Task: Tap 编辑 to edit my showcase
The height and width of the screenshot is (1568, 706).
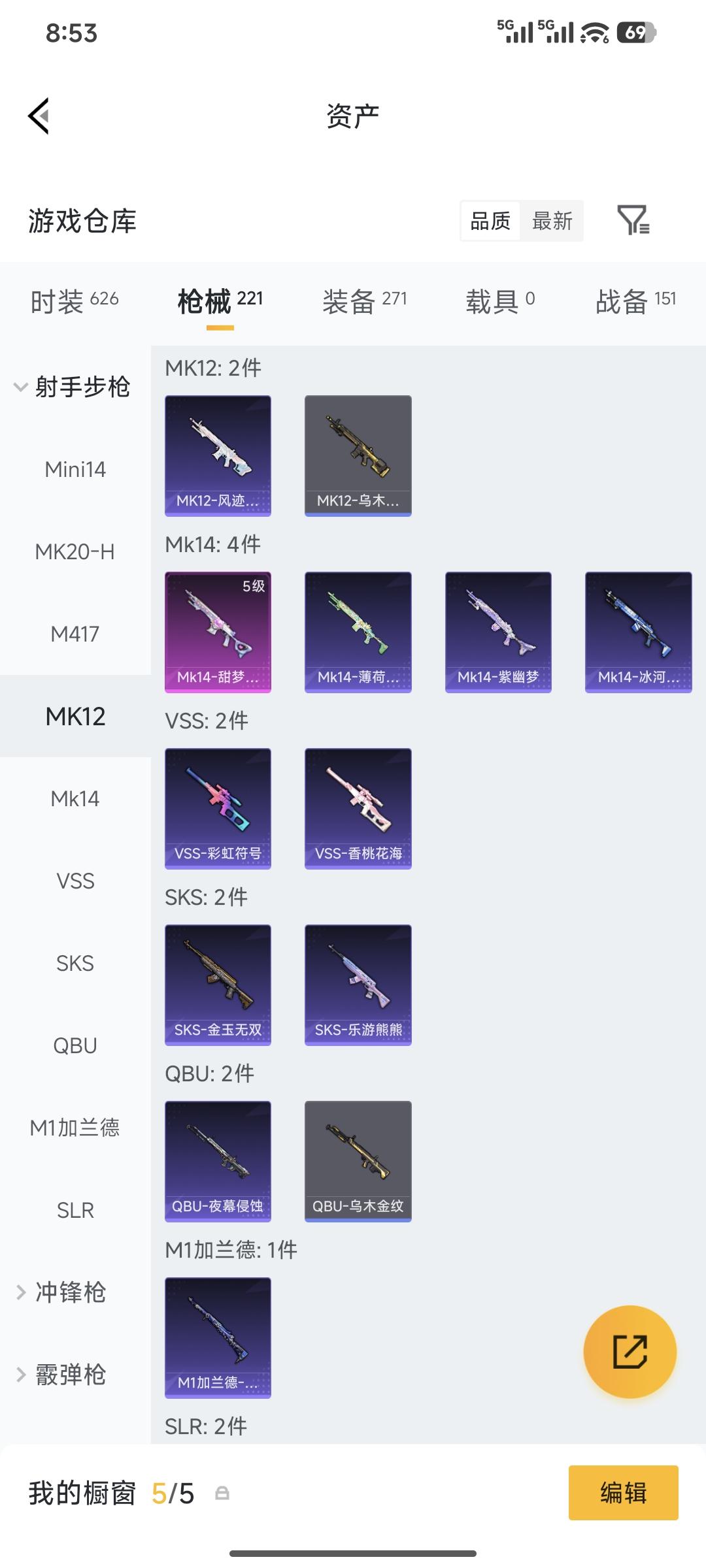Action: coord(623,1493)
